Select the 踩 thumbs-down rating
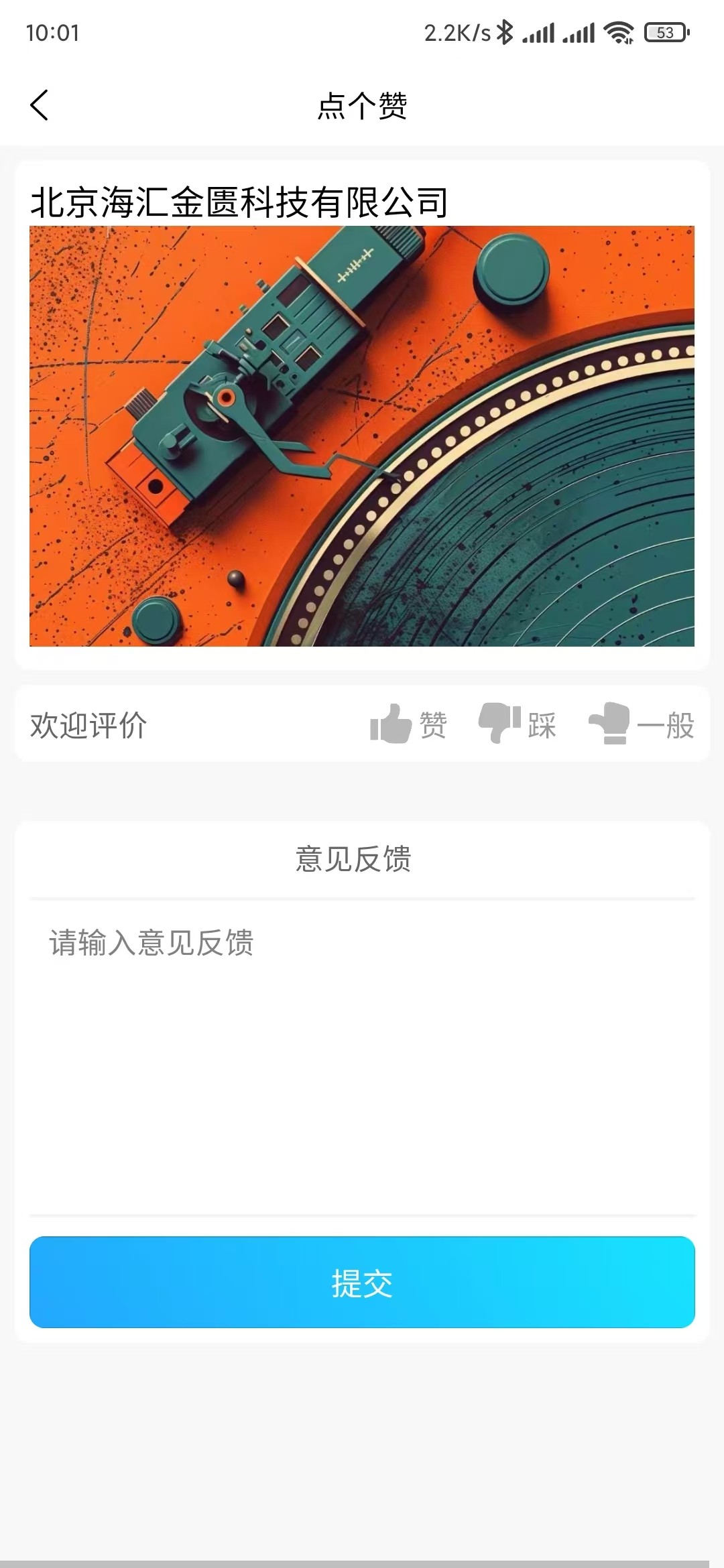This screenshot has height=1568, width=724. coord(517,724)
